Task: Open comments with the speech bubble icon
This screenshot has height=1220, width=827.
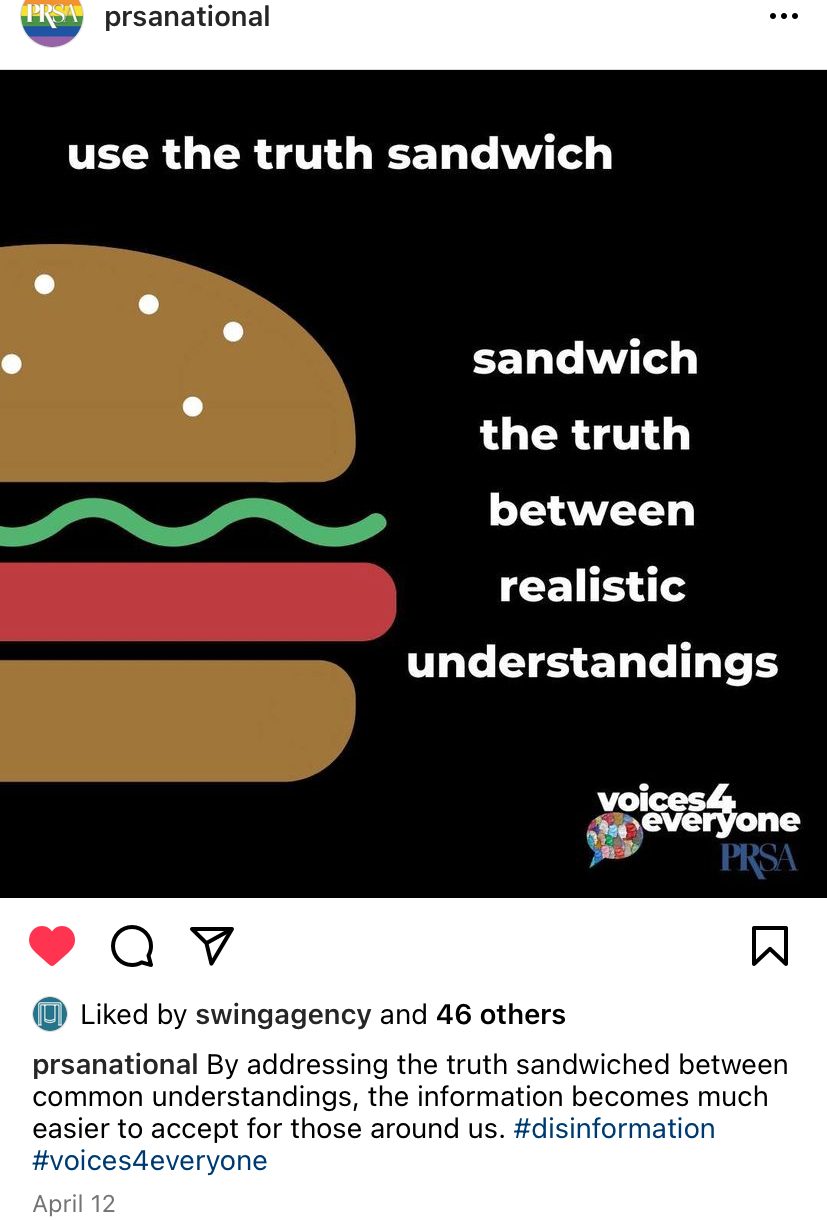Action: click(132, 945)
